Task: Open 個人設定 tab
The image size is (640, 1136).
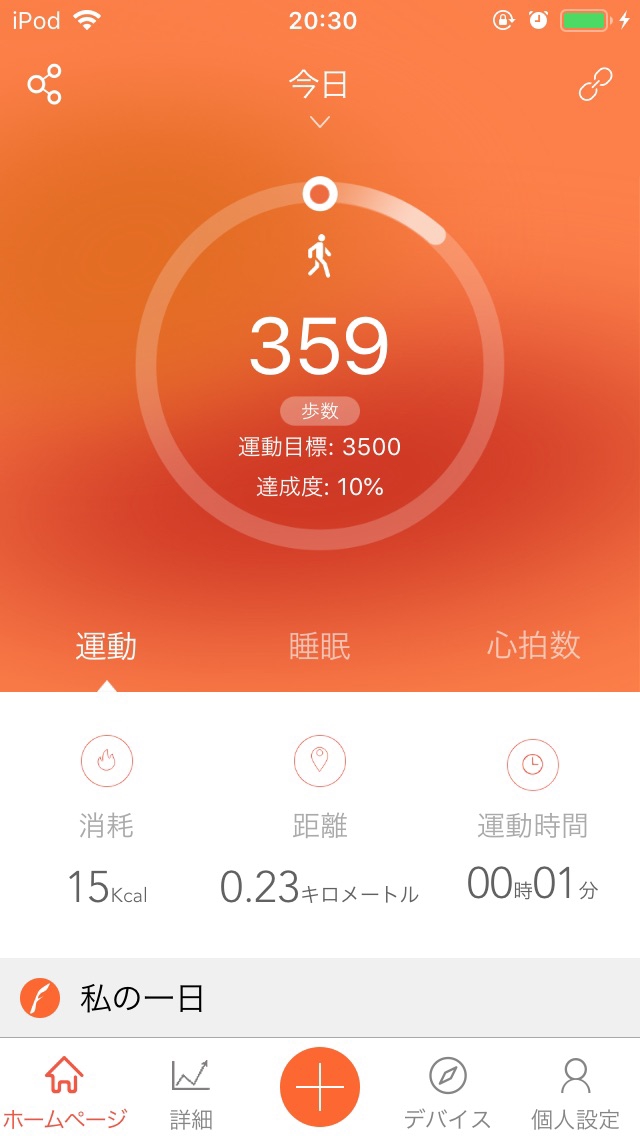Action: point(575,1094)
